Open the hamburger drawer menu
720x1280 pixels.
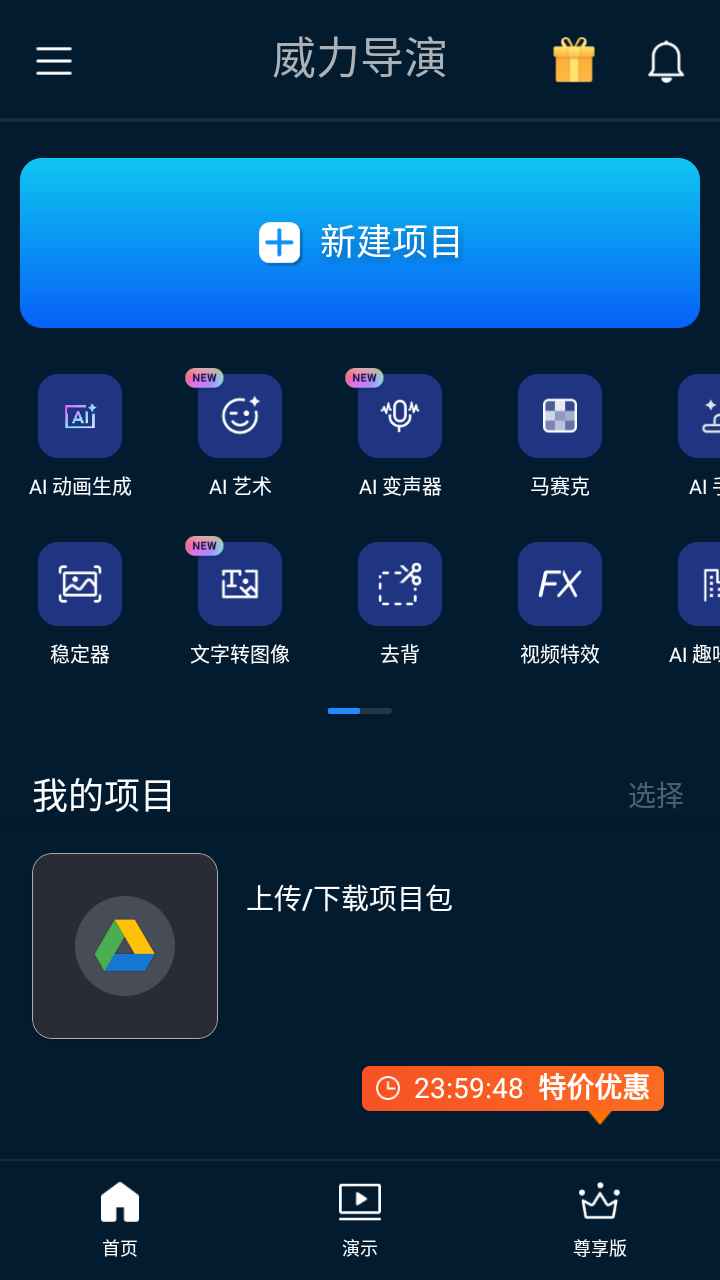[x=54, y=61]
